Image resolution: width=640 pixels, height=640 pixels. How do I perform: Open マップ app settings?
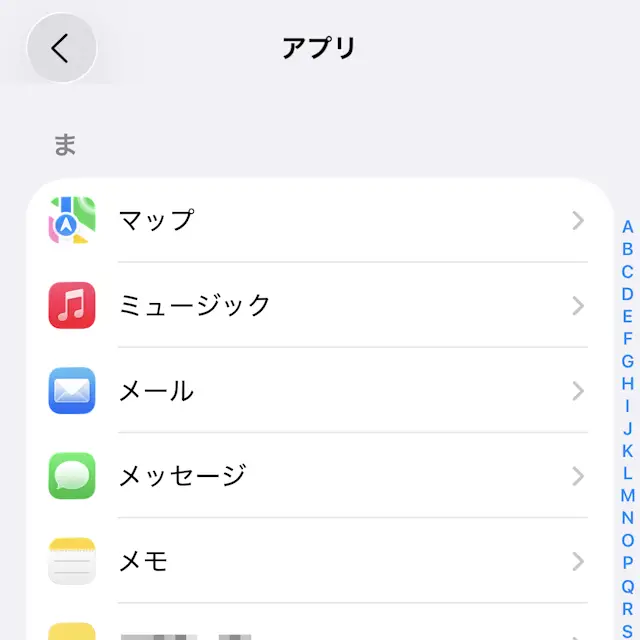coord(320,220)
